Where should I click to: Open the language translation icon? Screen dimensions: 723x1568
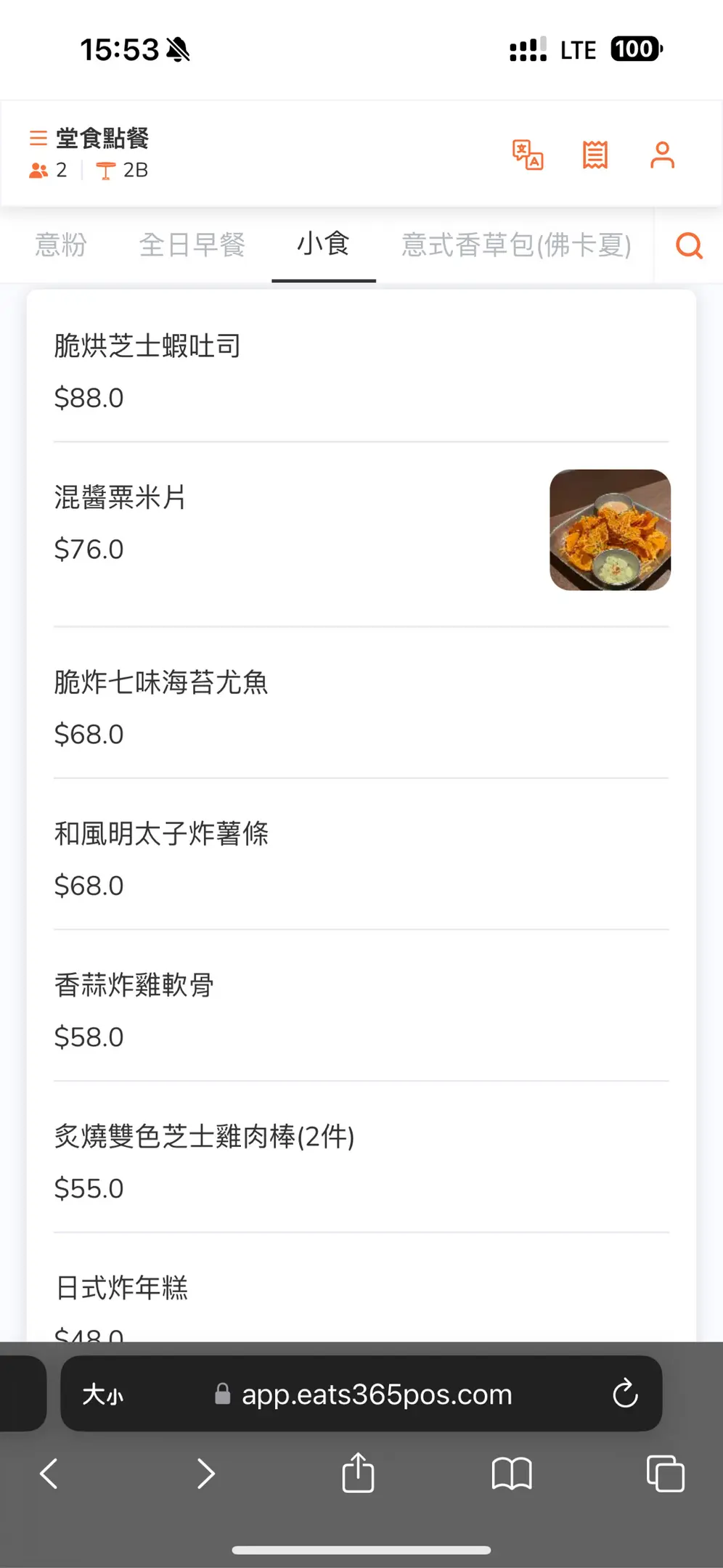click(528, 155)
